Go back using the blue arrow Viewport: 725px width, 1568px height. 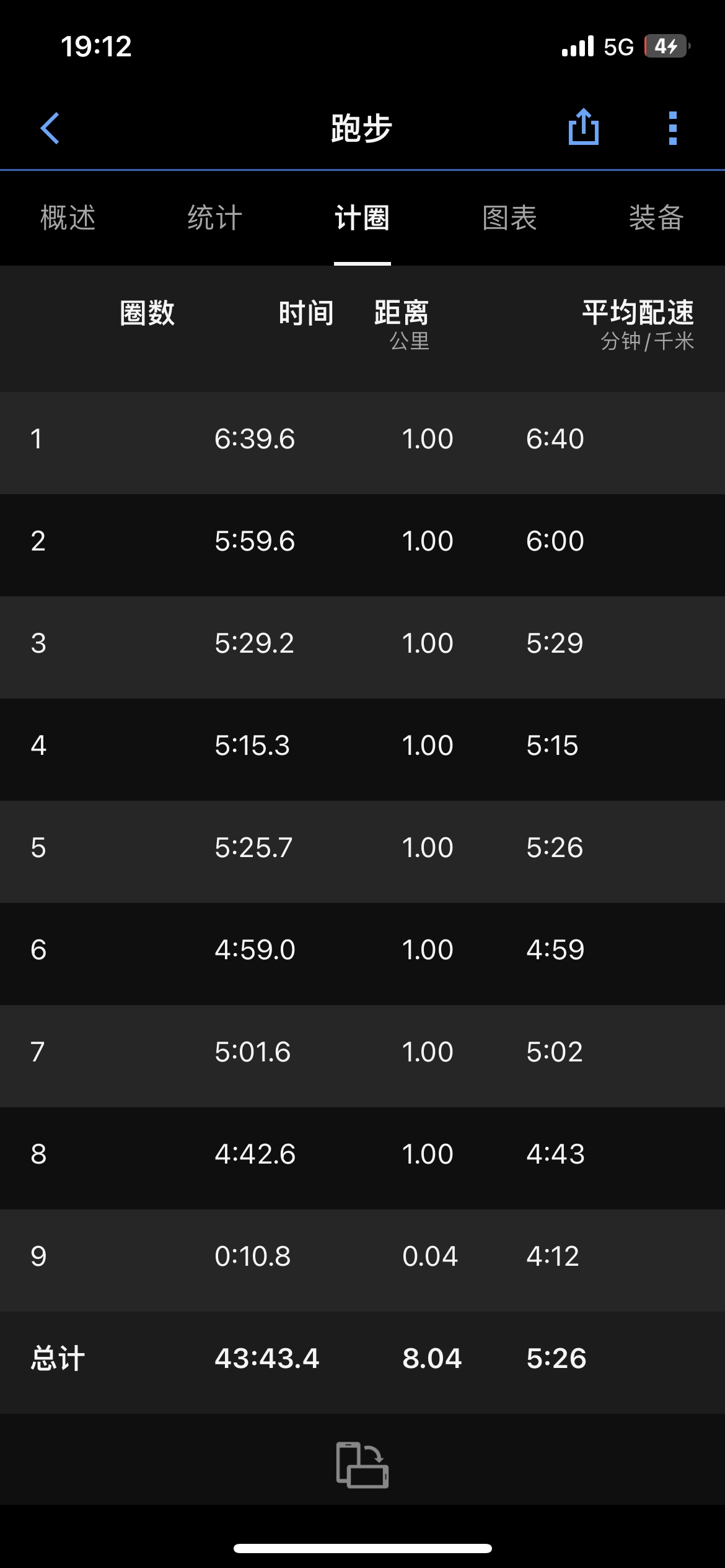(x=50, y=128)
